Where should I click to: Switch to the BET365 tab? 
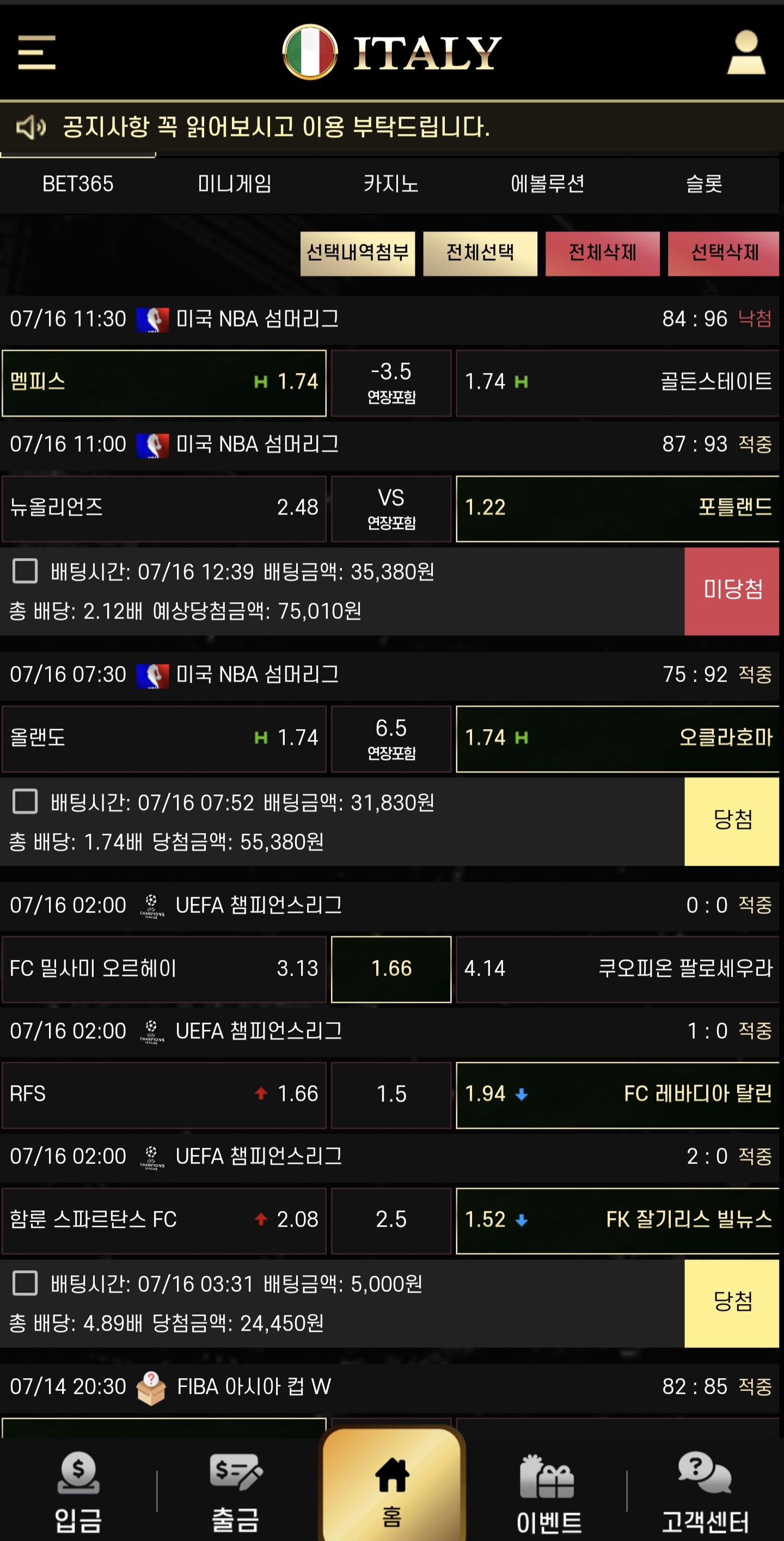click(78, 184)
